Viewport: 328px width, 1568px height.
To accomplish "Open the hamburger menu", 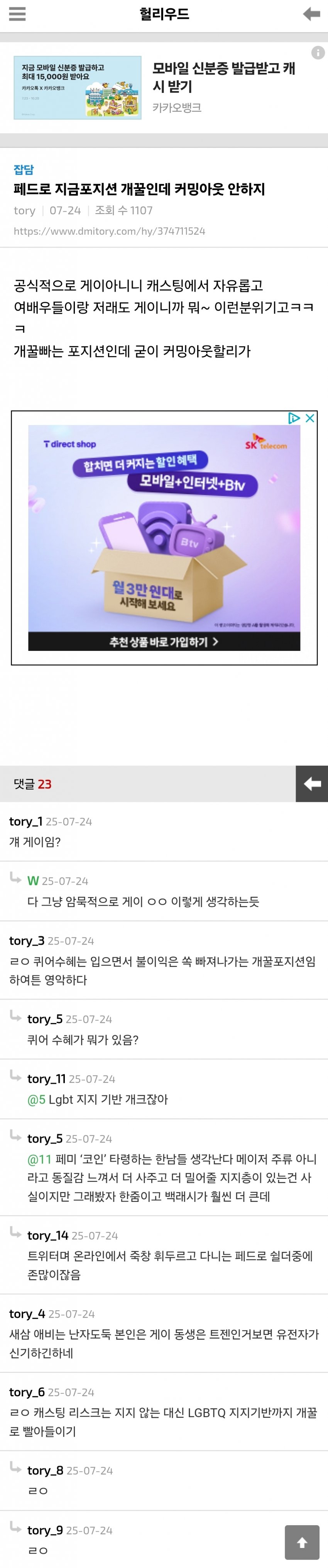I will [x=17, y=14].
